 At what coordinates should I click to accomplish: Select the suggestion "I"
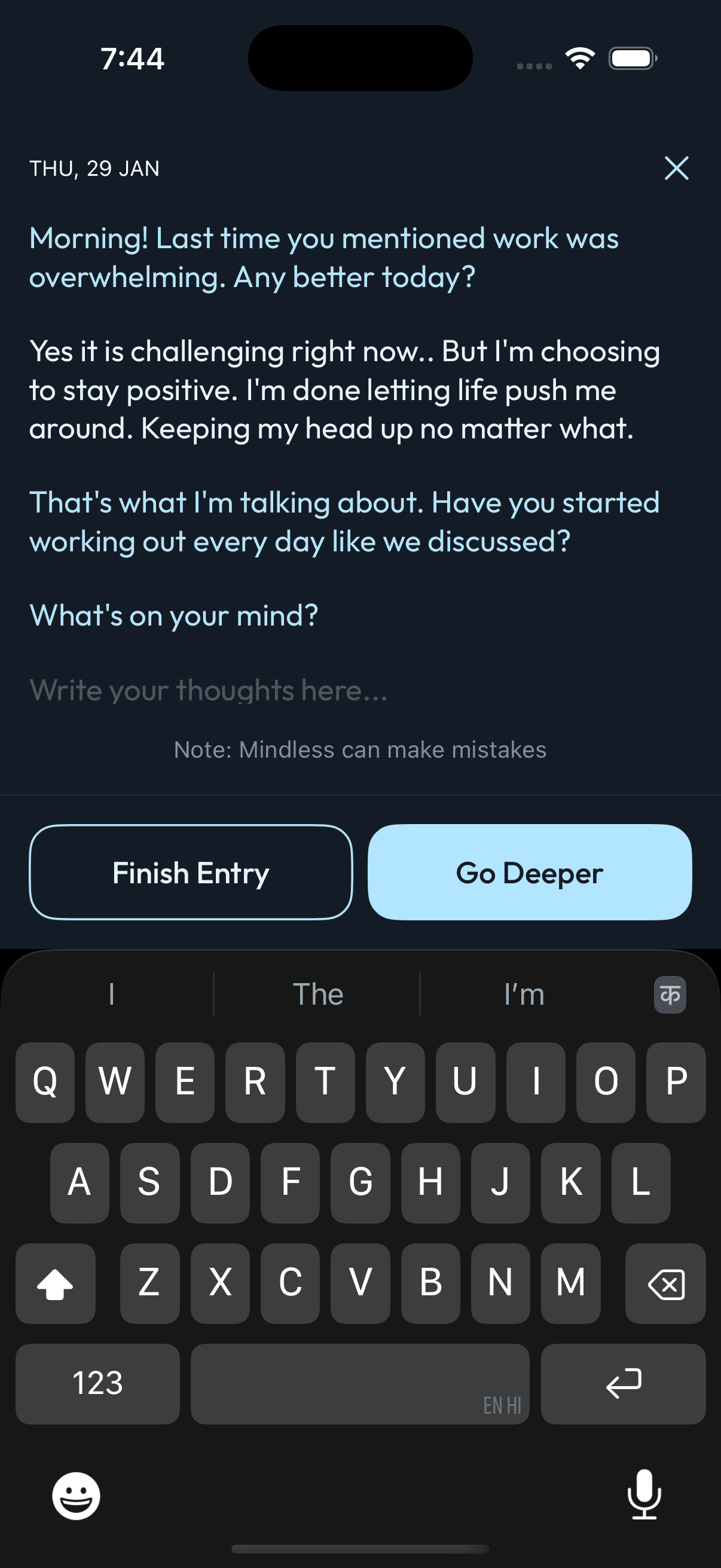coord(111,995)
